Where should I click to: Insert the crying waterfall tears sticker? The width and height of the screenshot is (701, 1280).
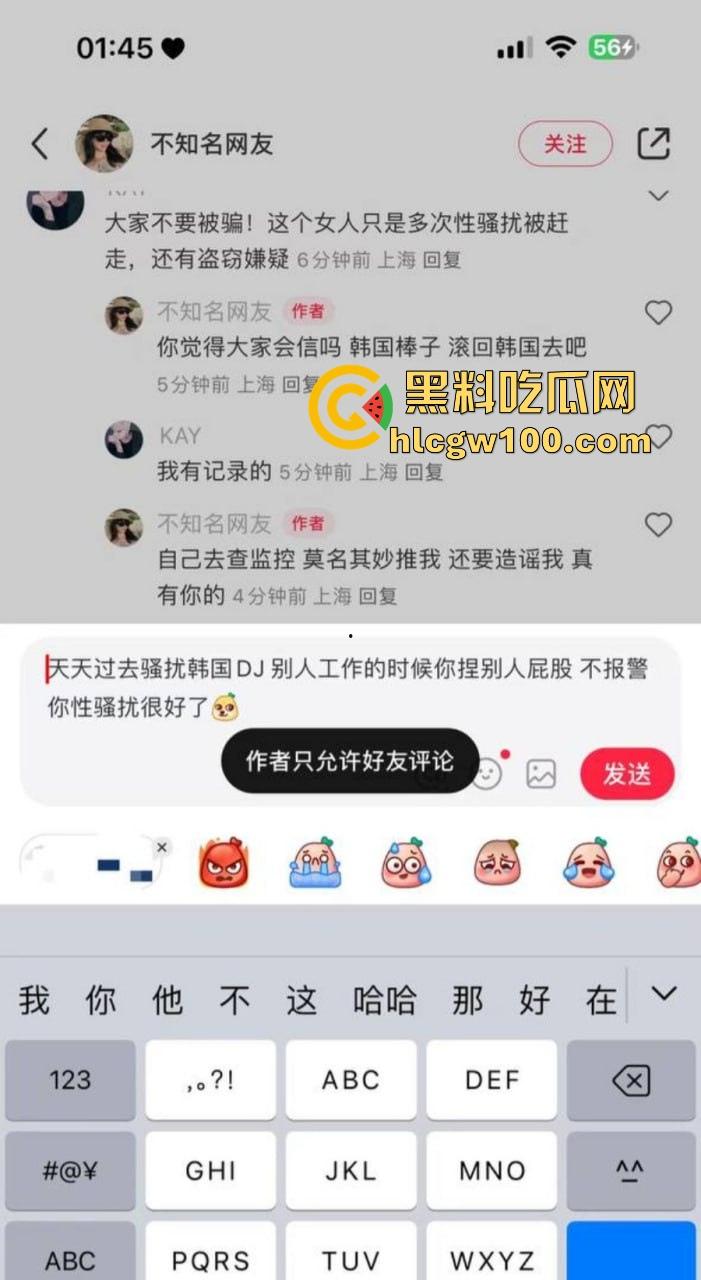click(315, 863)
